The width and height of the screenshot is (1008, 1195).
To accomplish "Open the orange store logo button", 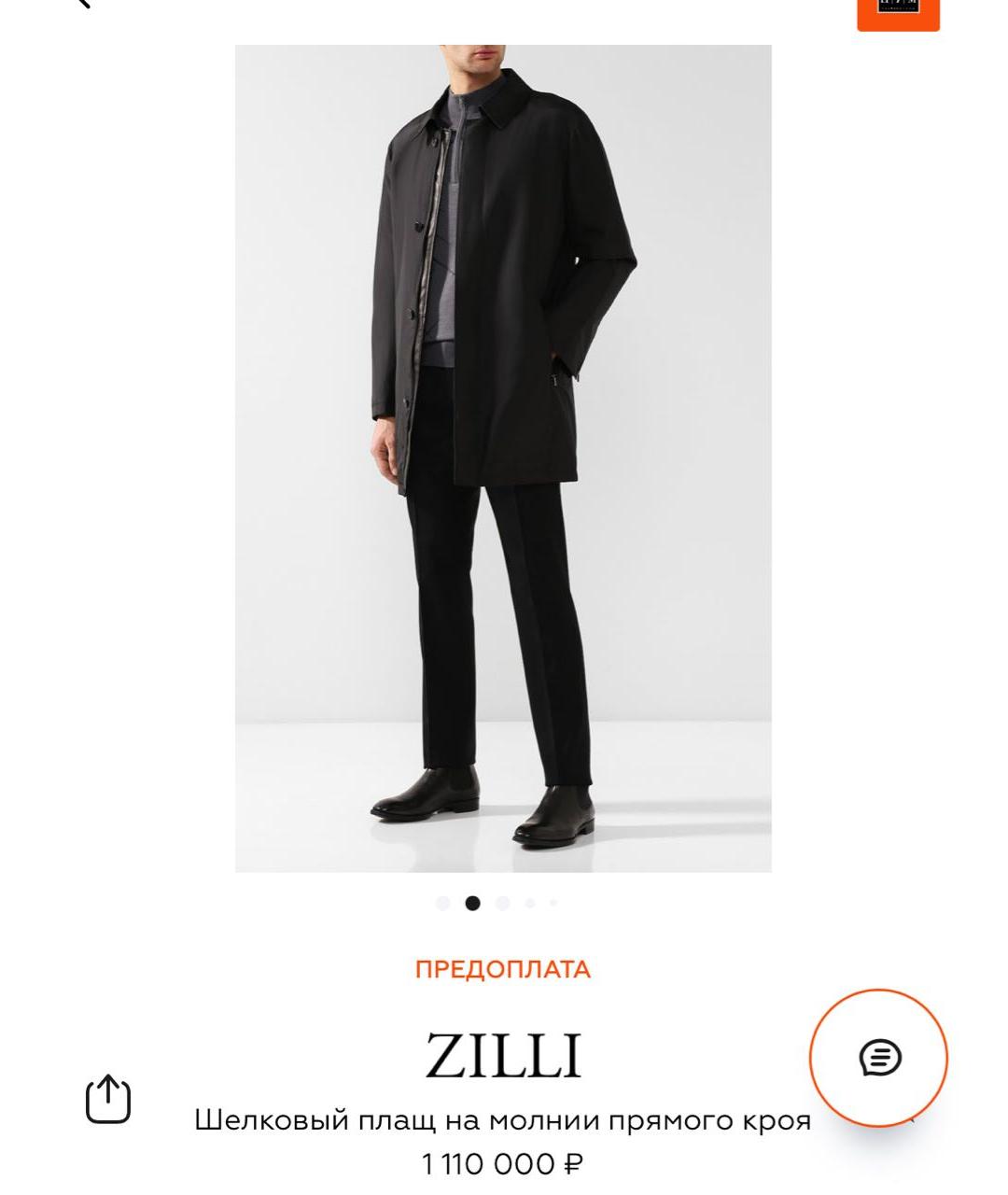I will tap(898, 11).
